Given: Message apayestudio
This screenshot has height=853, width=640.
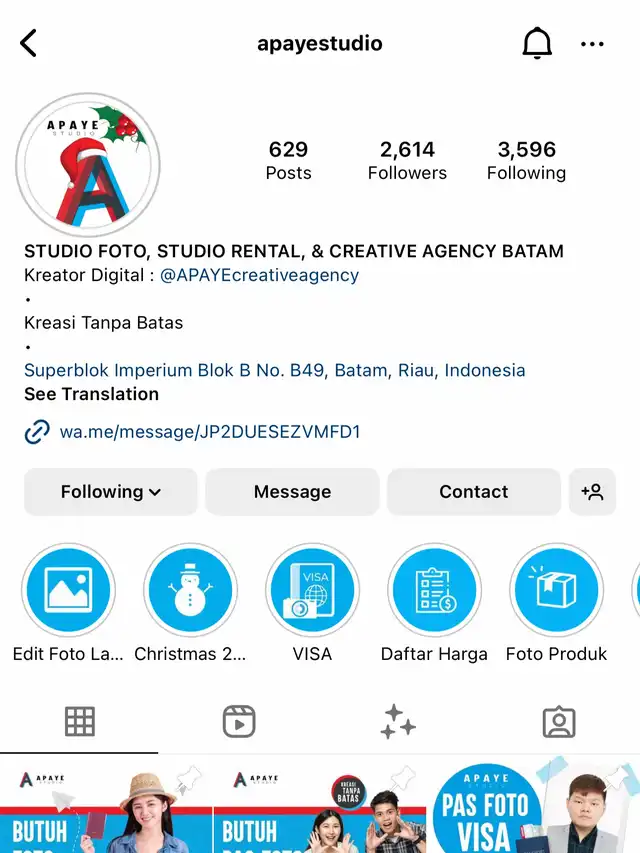Looking at the screenshot, I should (292, 492).
